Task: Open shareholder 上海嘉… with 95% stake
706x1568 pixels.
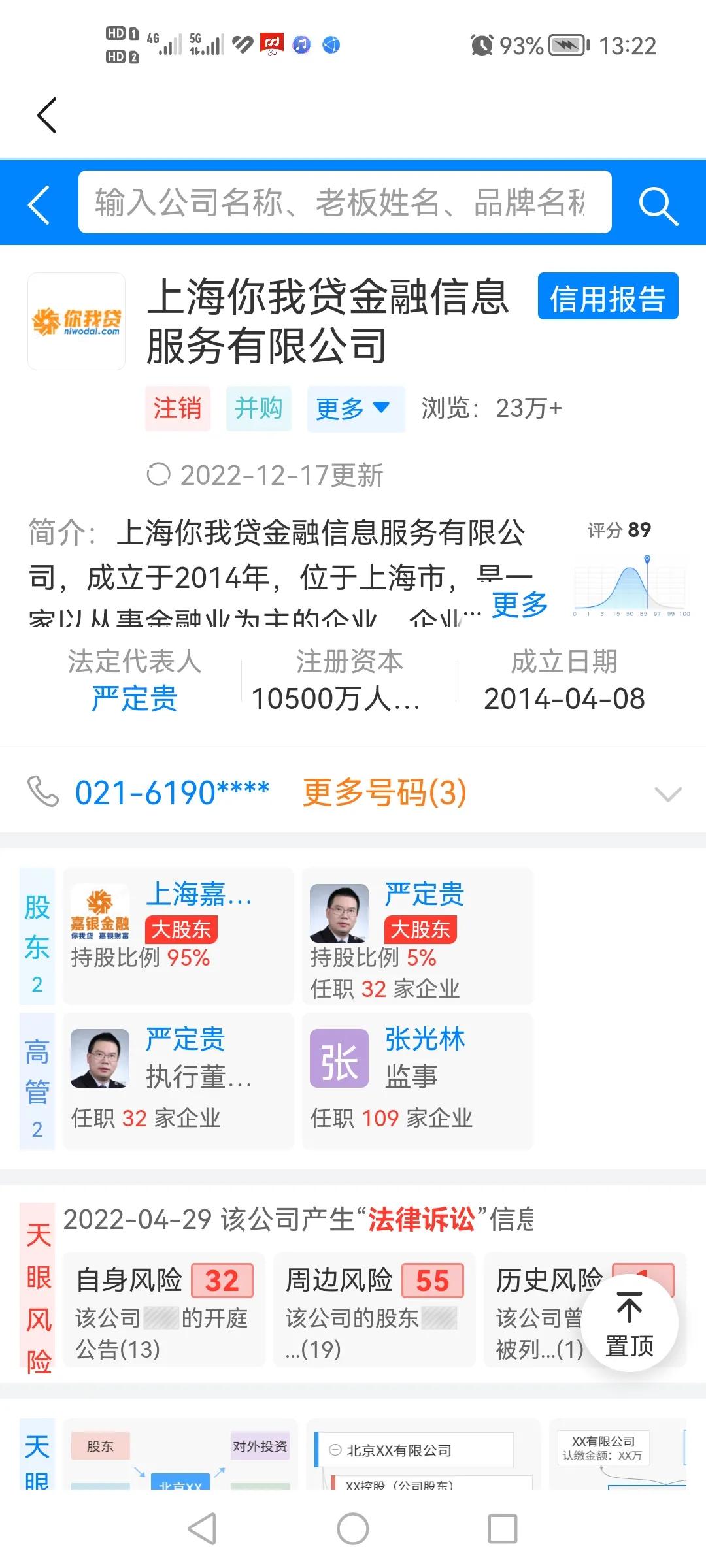Action: click(178, 936)
